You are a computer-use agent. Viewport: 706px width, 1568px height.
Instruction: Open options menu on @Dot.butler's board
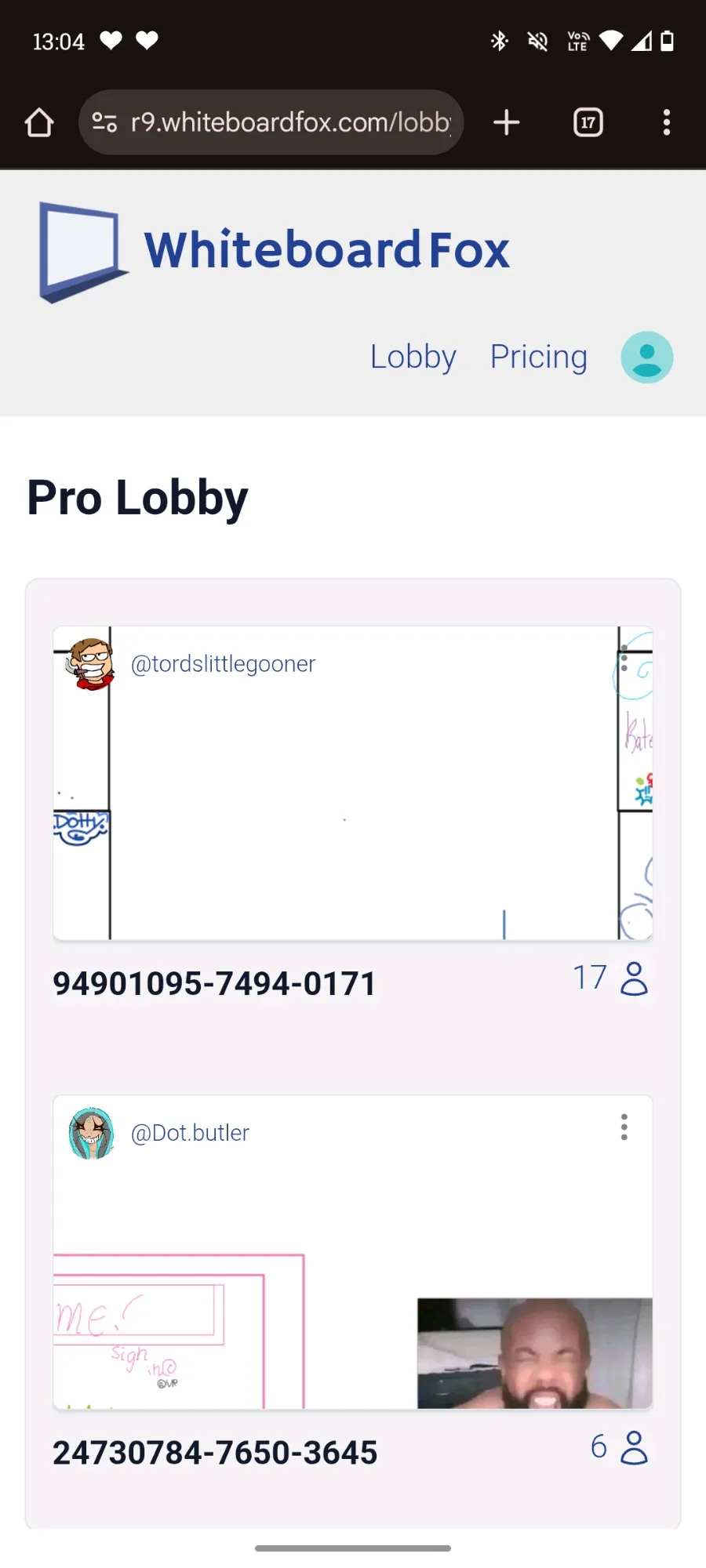(624, 1127)
